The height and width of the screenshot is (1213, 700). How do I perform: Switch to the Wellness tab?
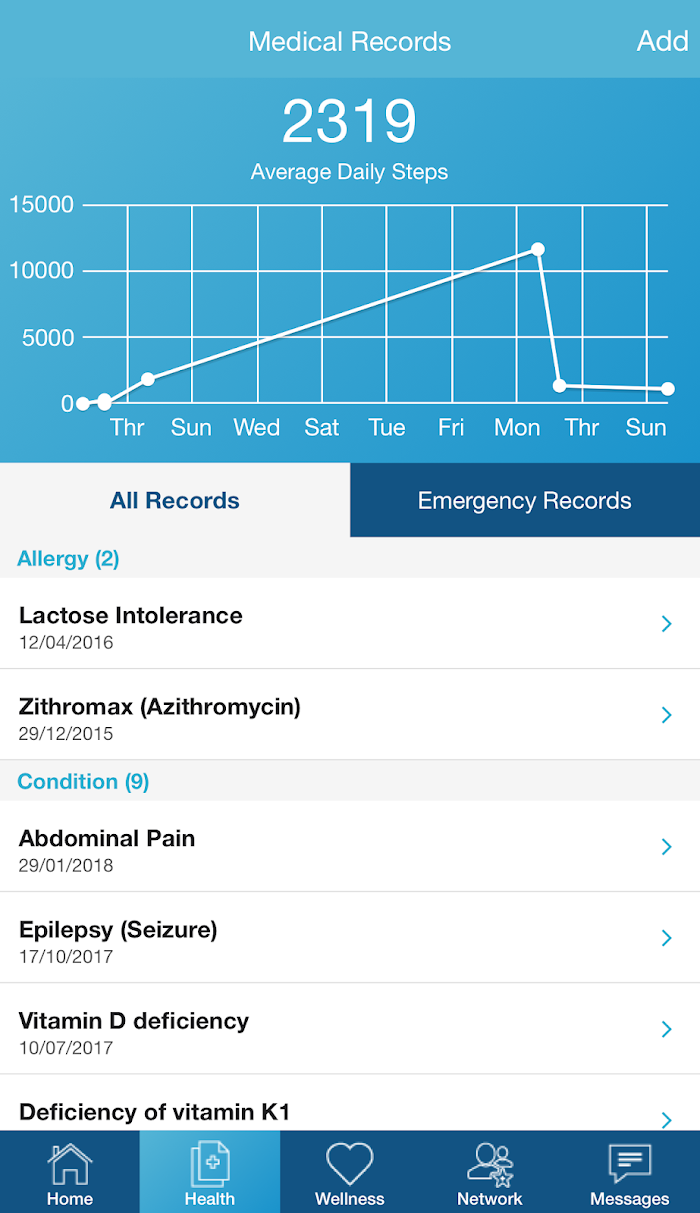(x=350, y=1172)
